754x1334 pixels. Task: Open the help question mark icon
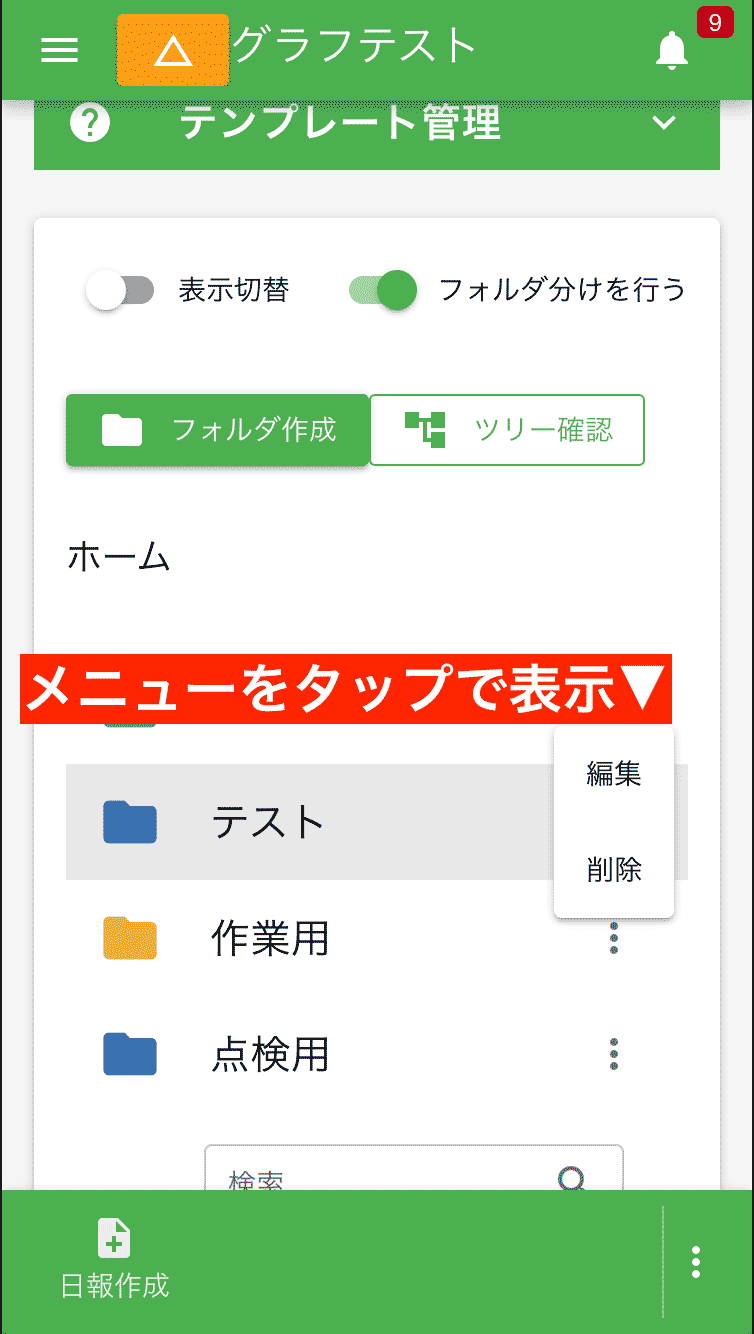(91, 124)
